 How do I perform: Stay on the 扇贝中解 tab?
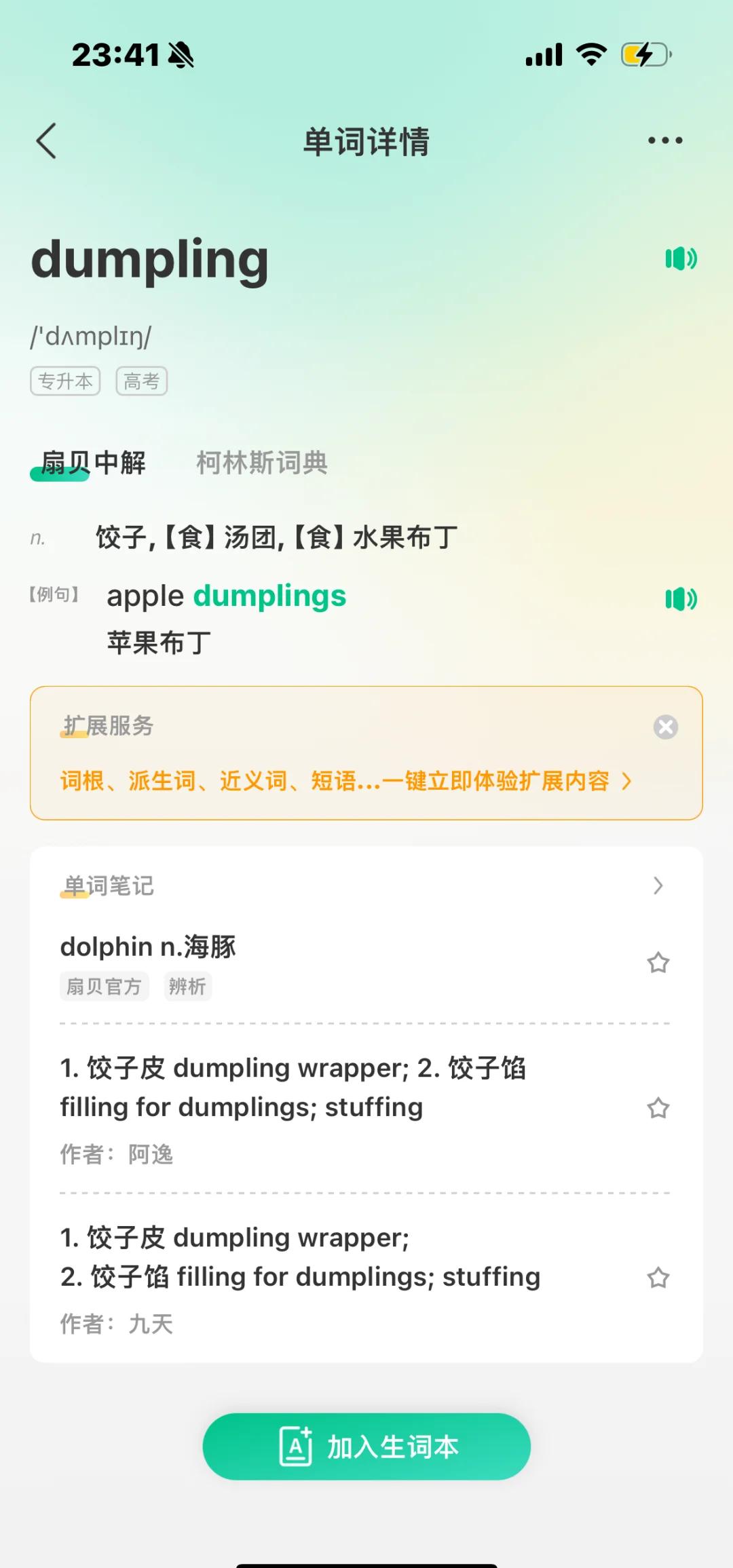(89, 462)
